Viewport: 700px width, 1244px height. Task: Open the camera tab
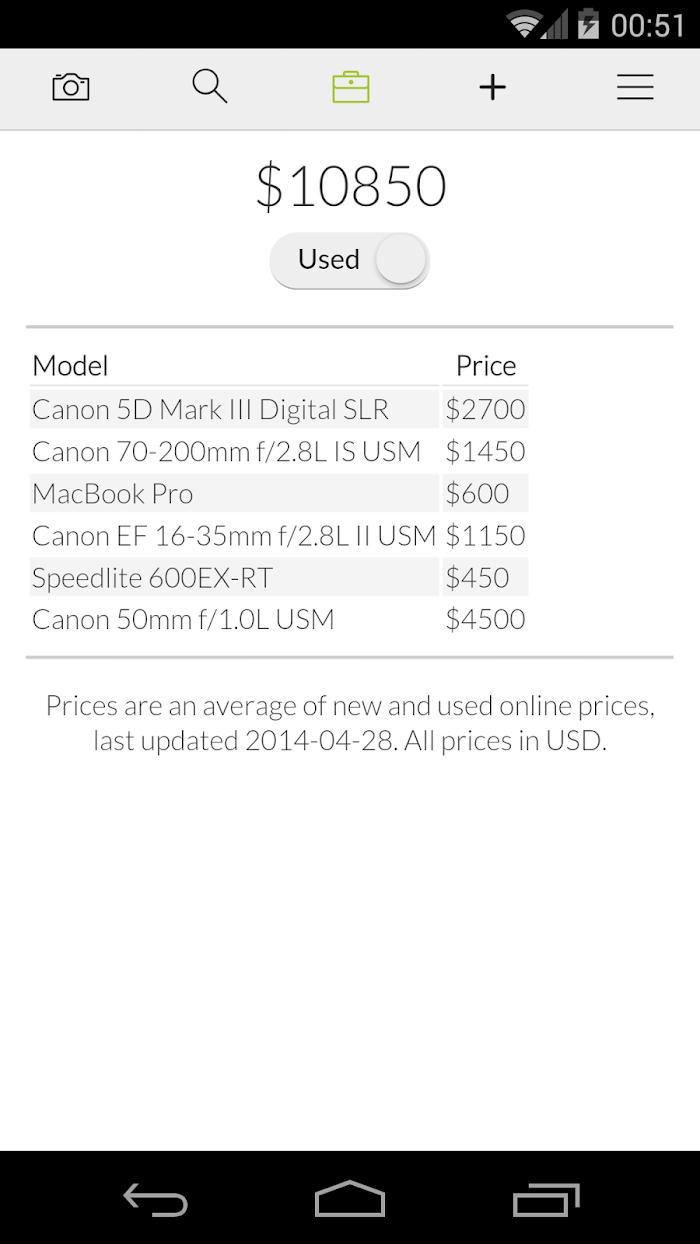[x=71, y=87]
